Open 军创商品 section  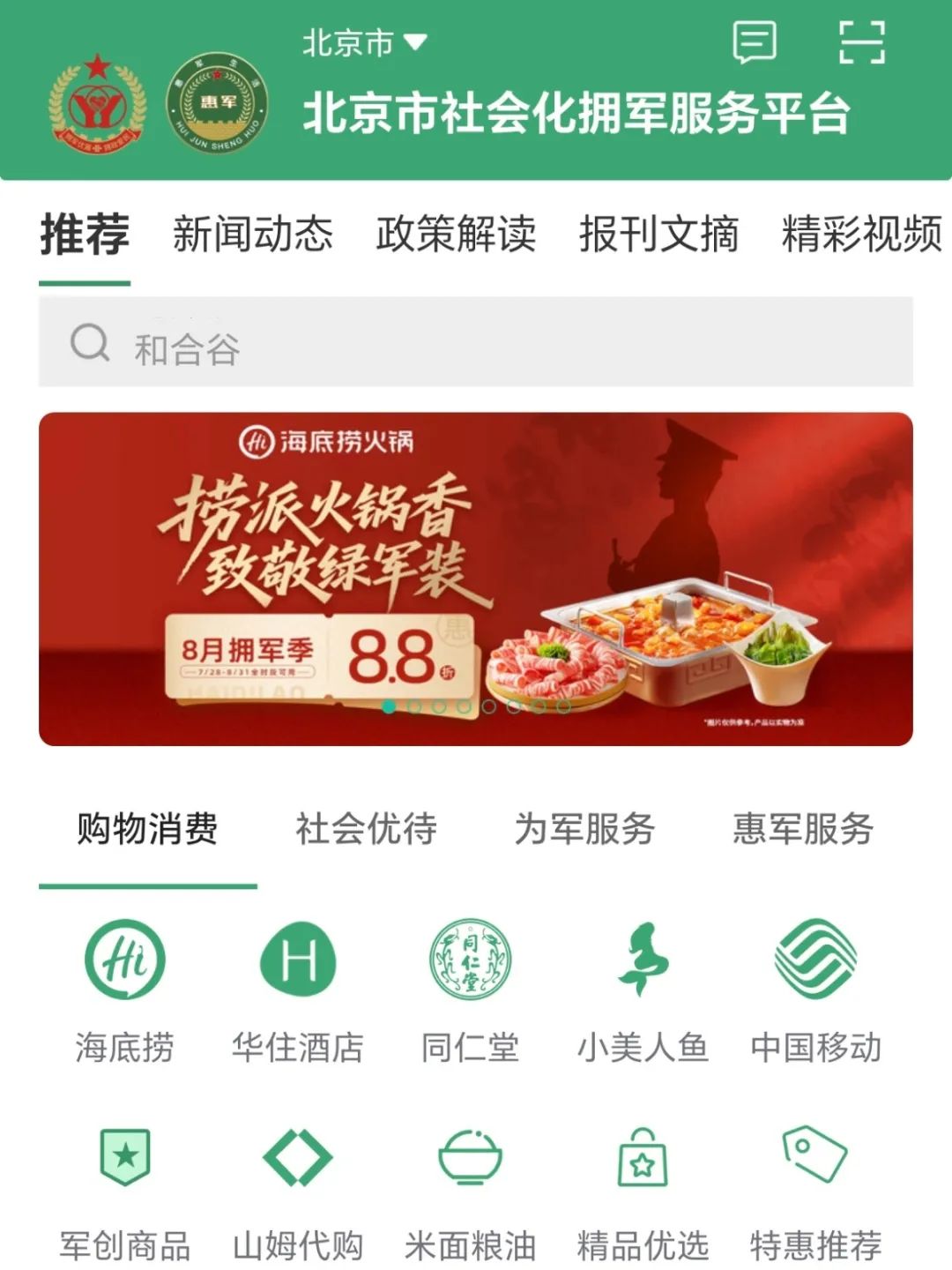tap(124, 1191)
